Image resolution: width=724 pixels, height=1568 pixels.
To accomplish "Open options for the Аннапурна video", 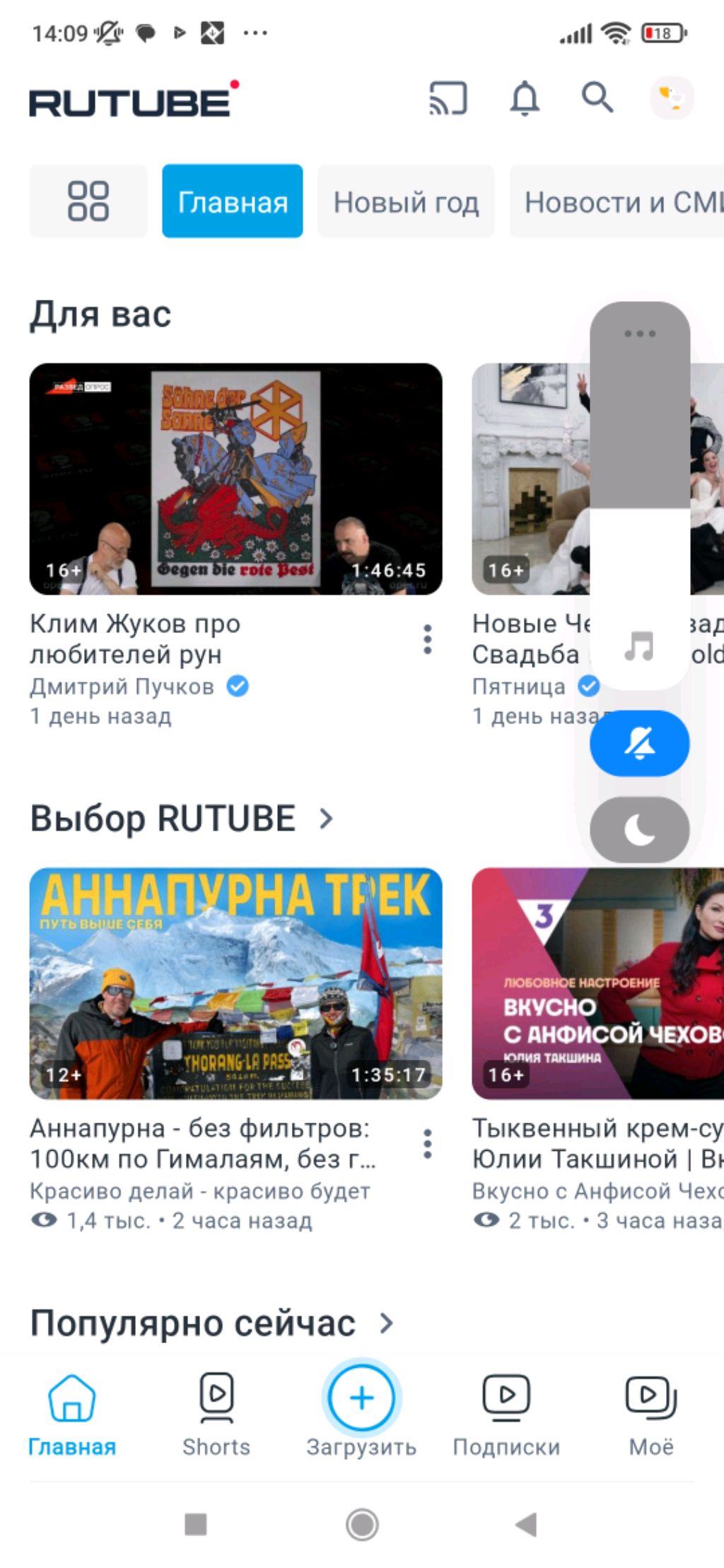I will (427, 1143).
